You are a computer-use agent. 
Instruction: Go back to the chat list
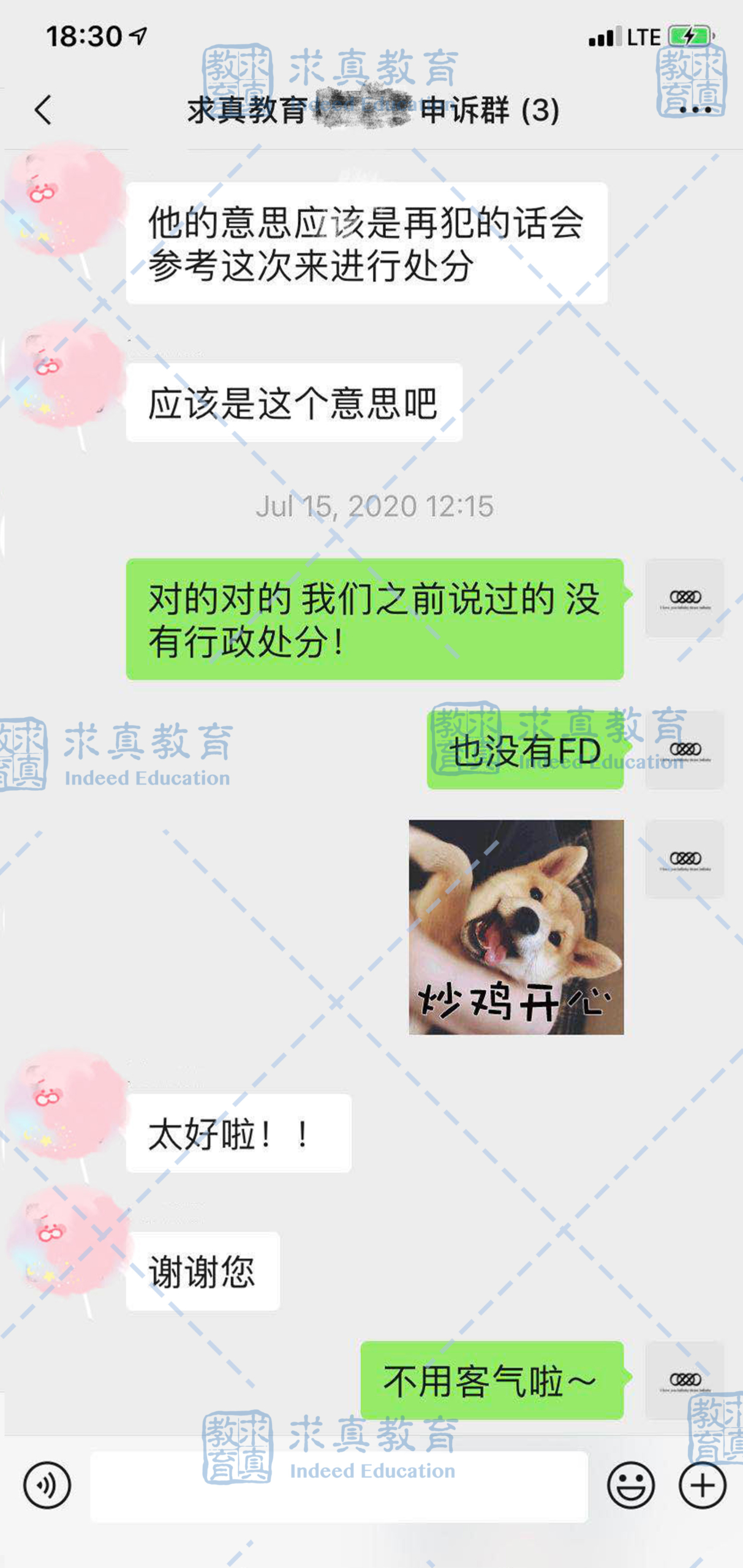coord(43,110)
